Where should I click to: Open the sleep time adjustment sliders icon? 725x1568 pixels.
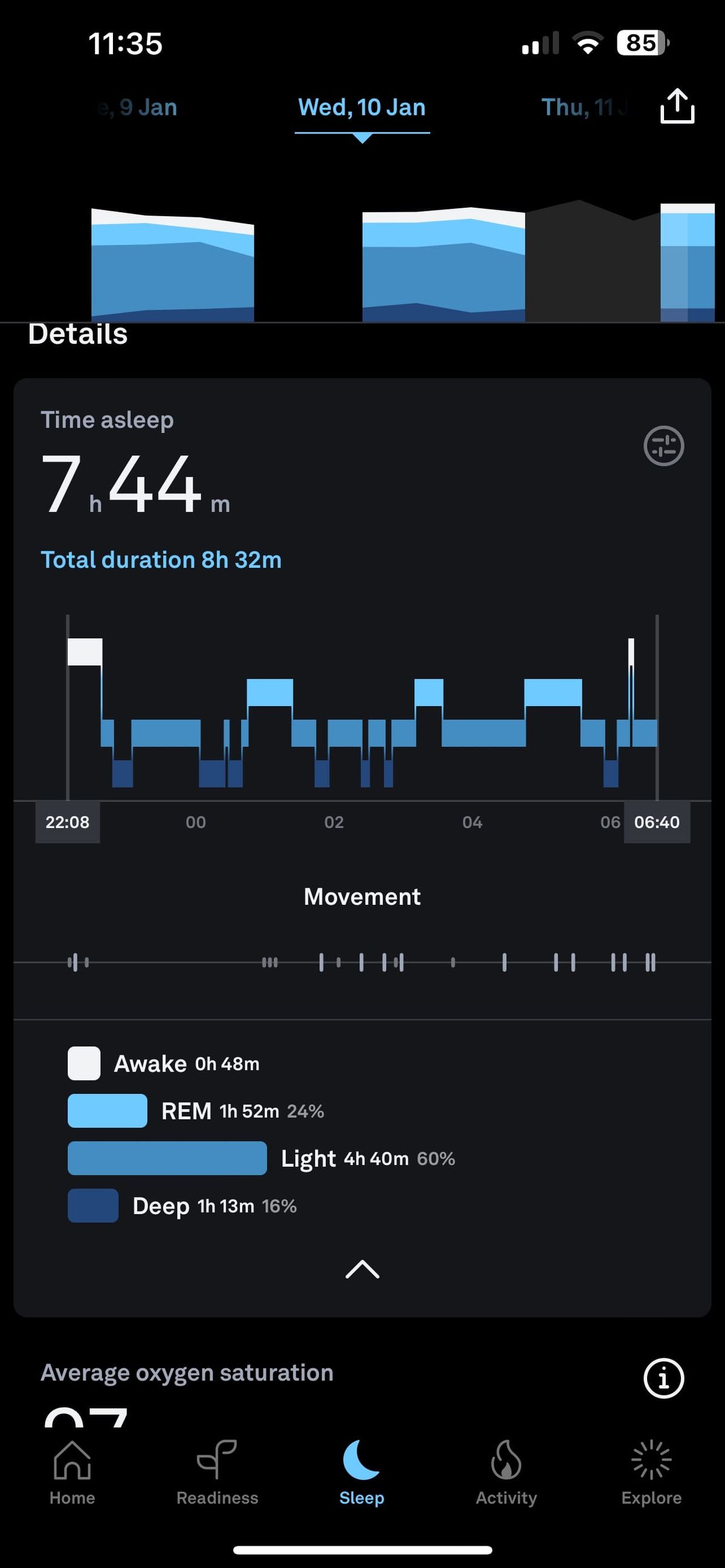(x=663, y=446)
